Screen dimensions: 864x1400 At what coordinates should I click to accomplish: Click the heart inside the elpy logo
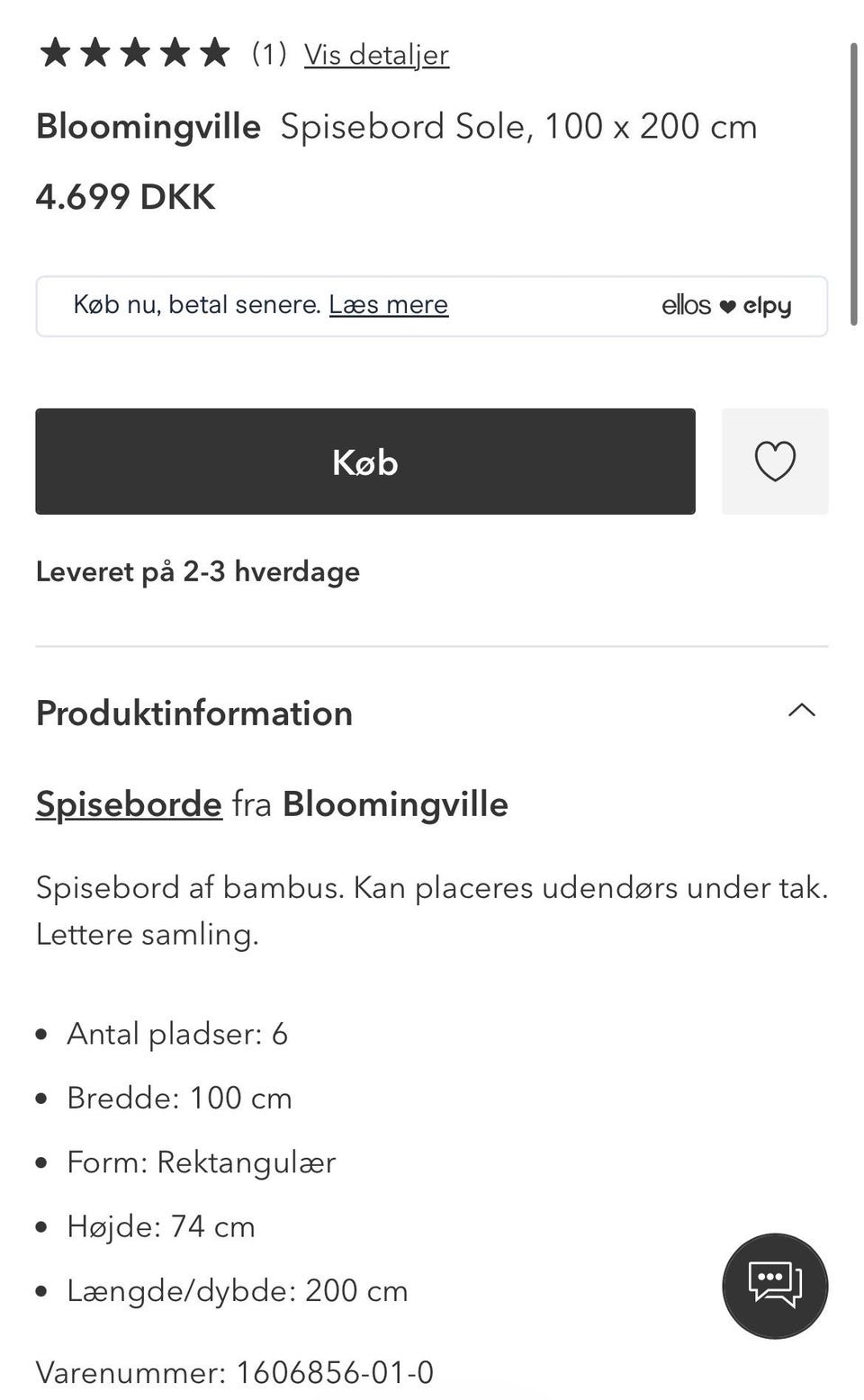pyautogui.click(x=725, y=306)
